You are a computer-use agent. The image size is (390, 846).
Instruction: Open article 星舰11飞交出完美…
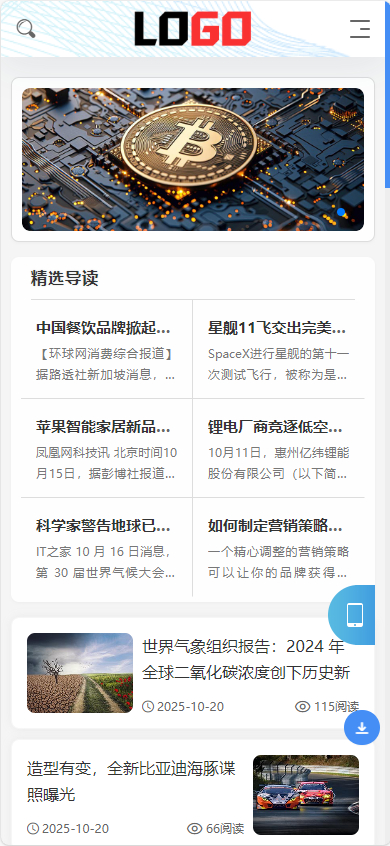(x=278, y=350)
